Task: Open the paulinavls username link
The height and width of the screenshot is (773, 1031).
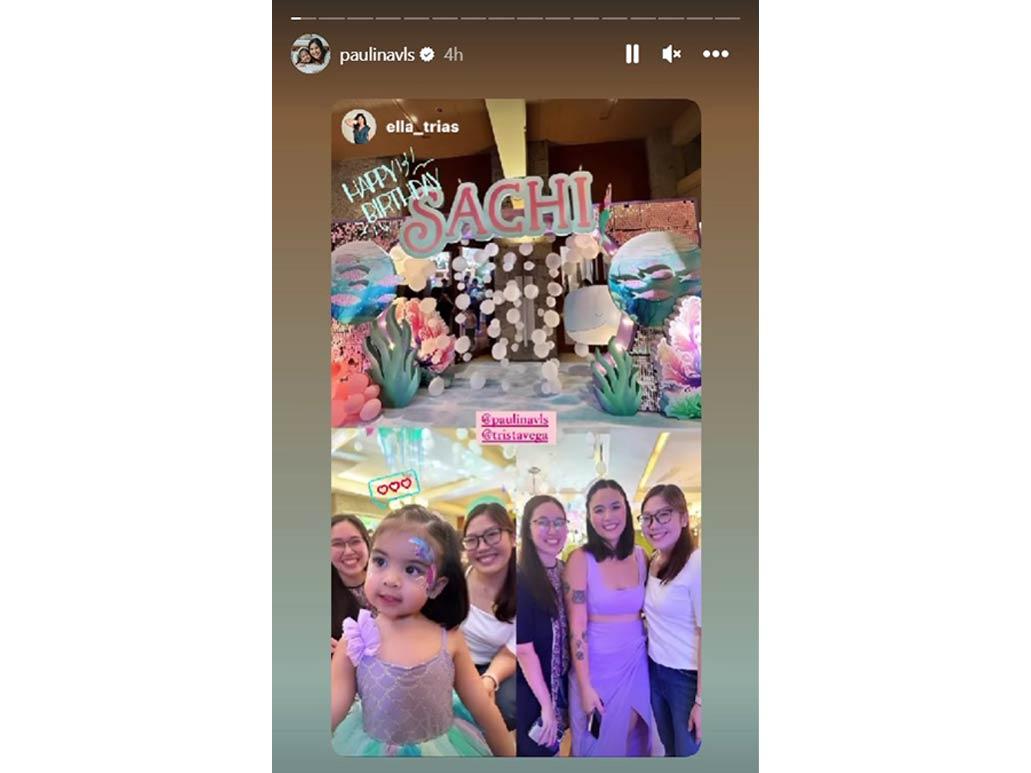Action: 377,55
